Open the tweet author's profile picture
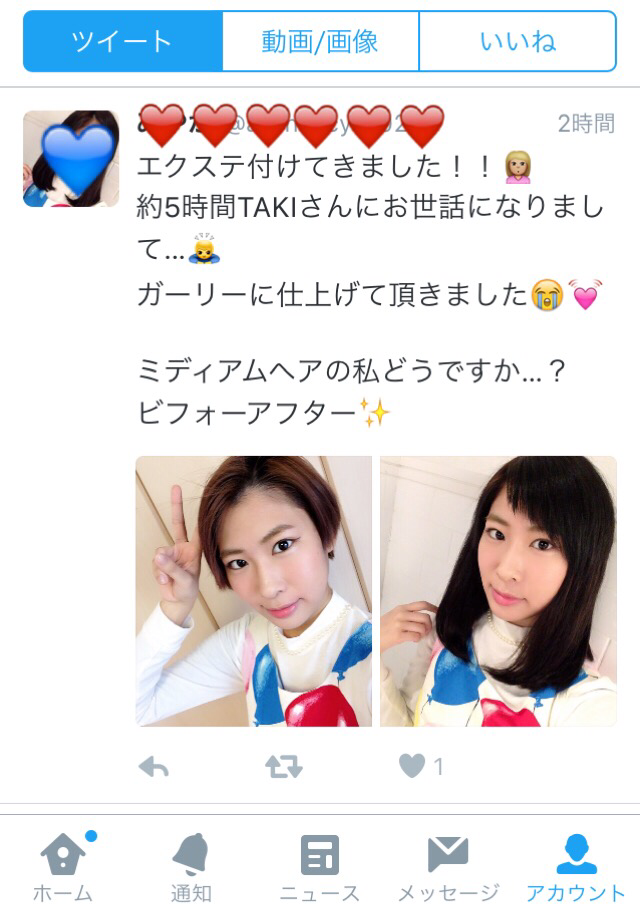640x904 pixels. click(x=71, y=159)
